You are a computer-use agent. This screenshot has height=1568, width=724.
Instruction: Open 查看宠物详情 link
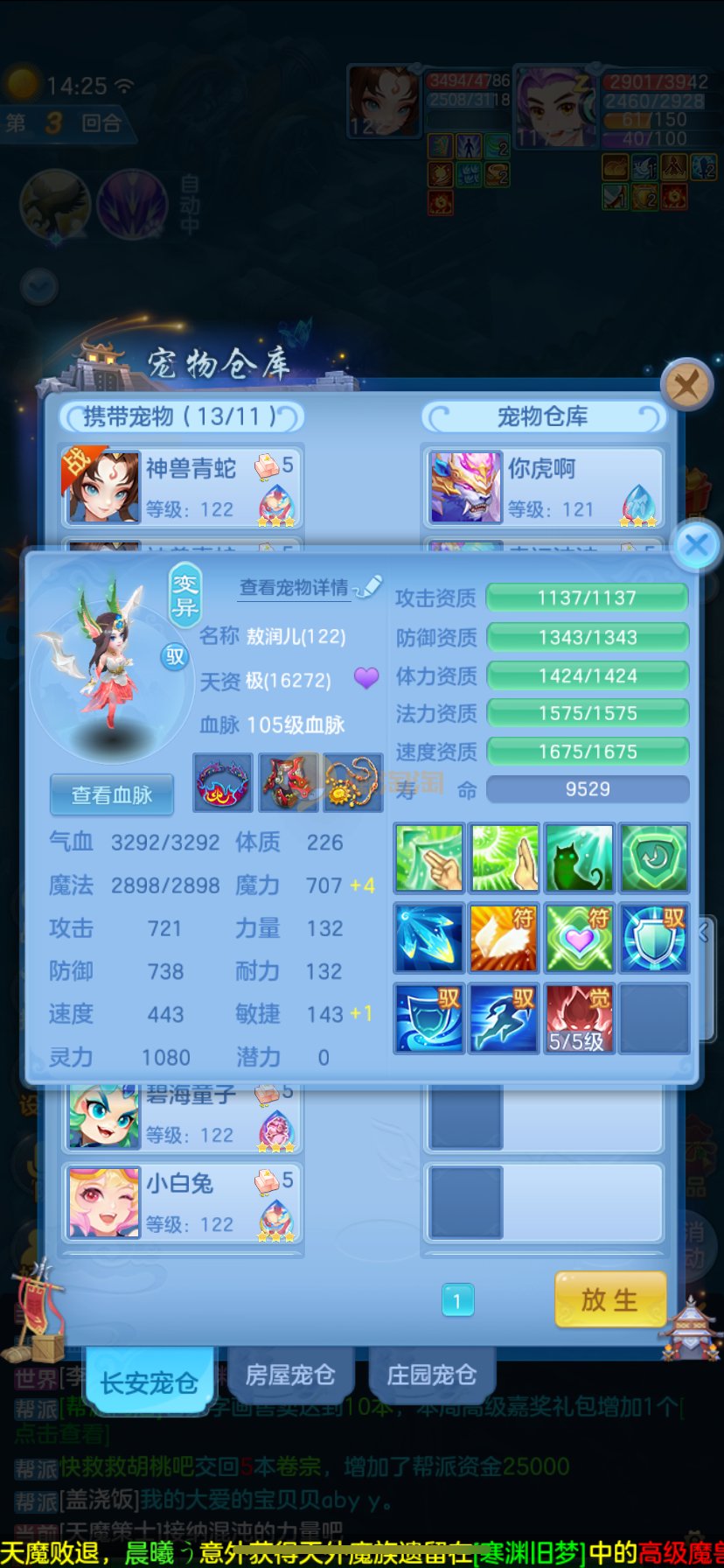(x=295, y=587)
